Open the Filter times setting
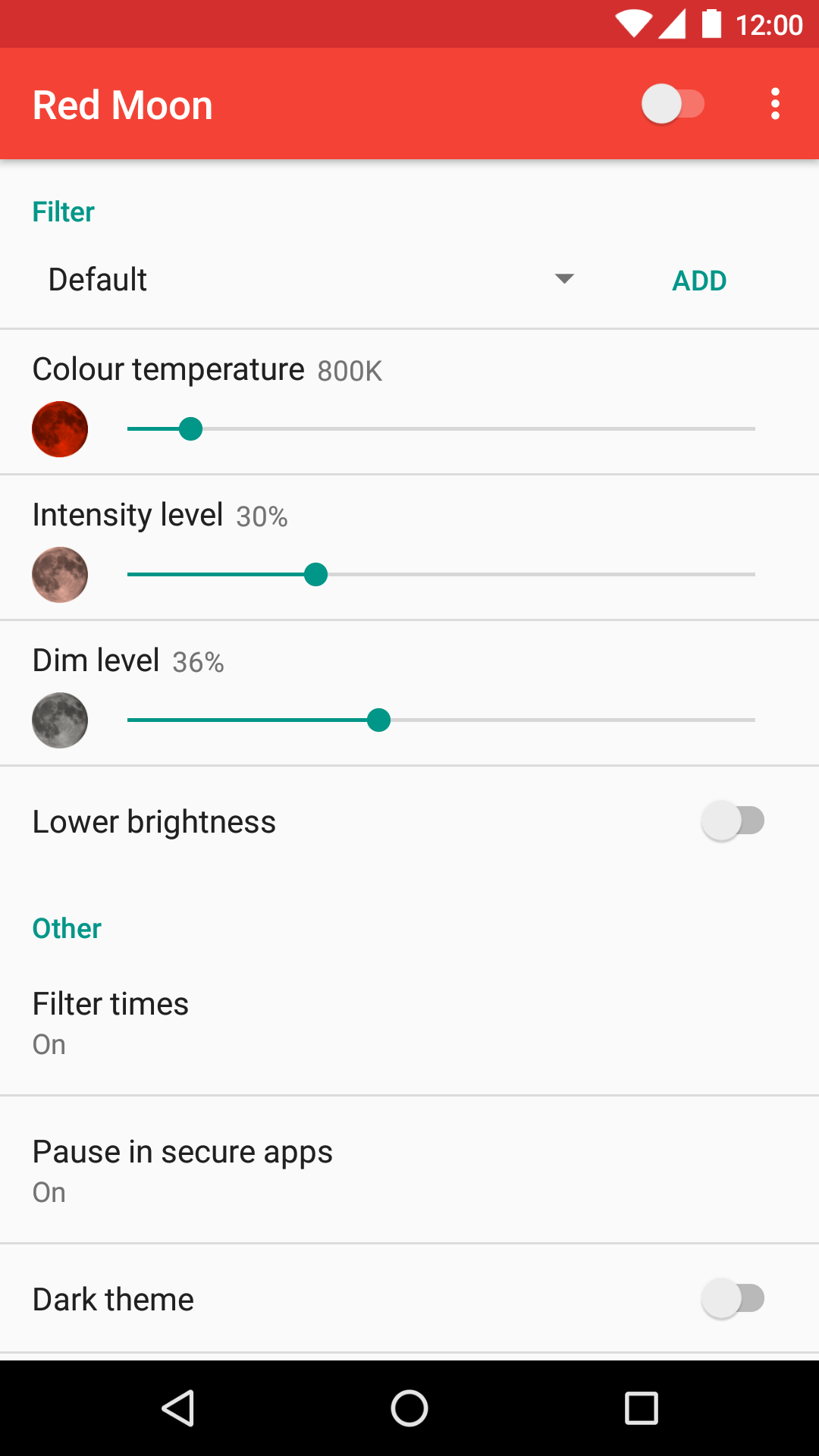Image resolution: width=819 pixels, height=1456 pixels. click(409, 1022)
